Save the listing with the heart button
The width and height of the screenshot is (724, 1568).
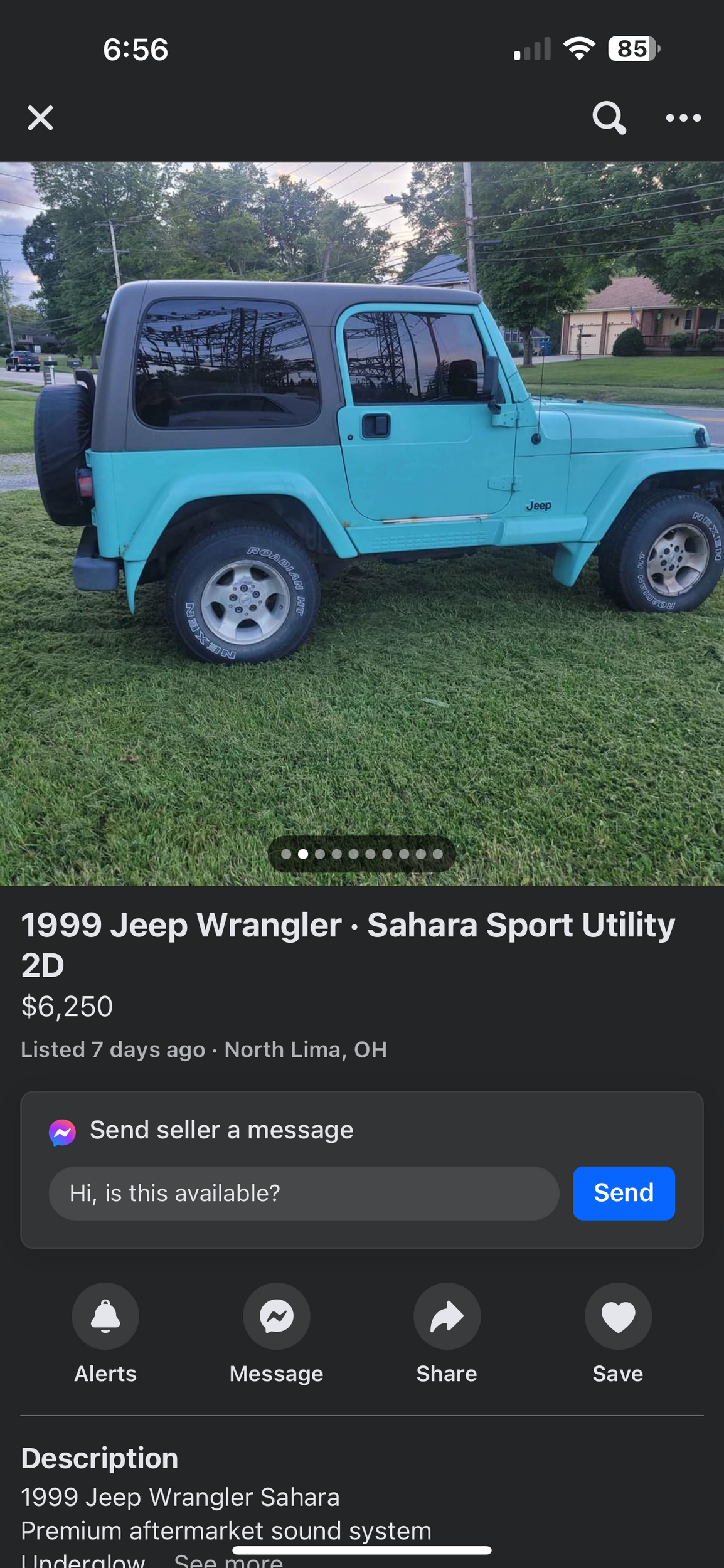coord(618,1316)
